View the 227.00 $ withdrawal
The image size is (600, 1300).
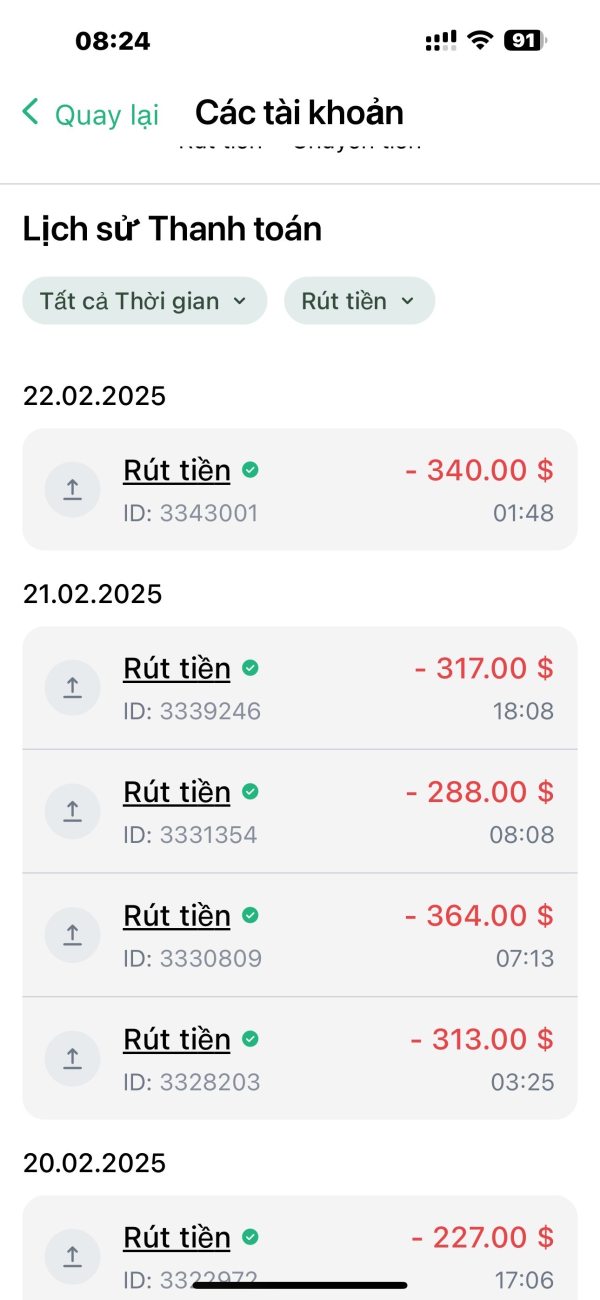coord(177,1238)
